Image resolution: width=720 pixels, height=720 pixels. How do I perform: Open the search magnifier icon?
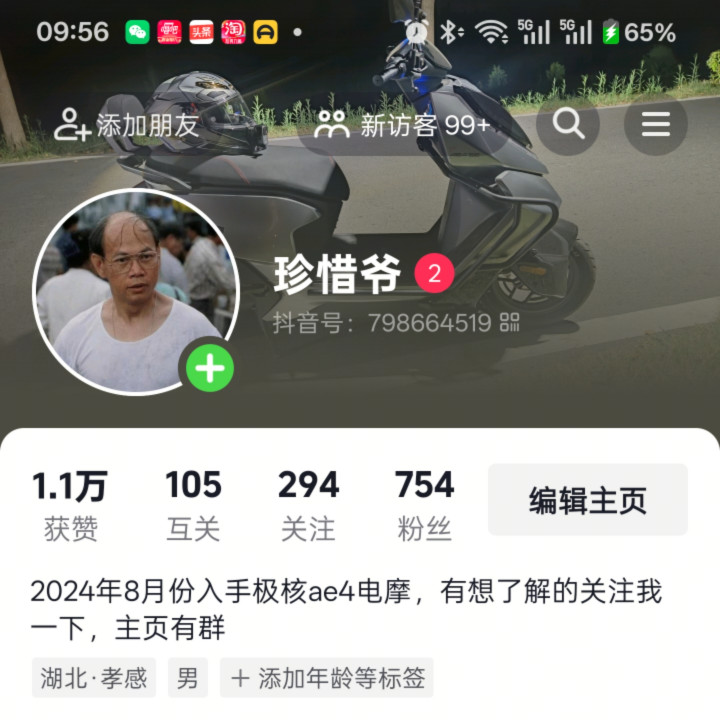pos(568,124)
